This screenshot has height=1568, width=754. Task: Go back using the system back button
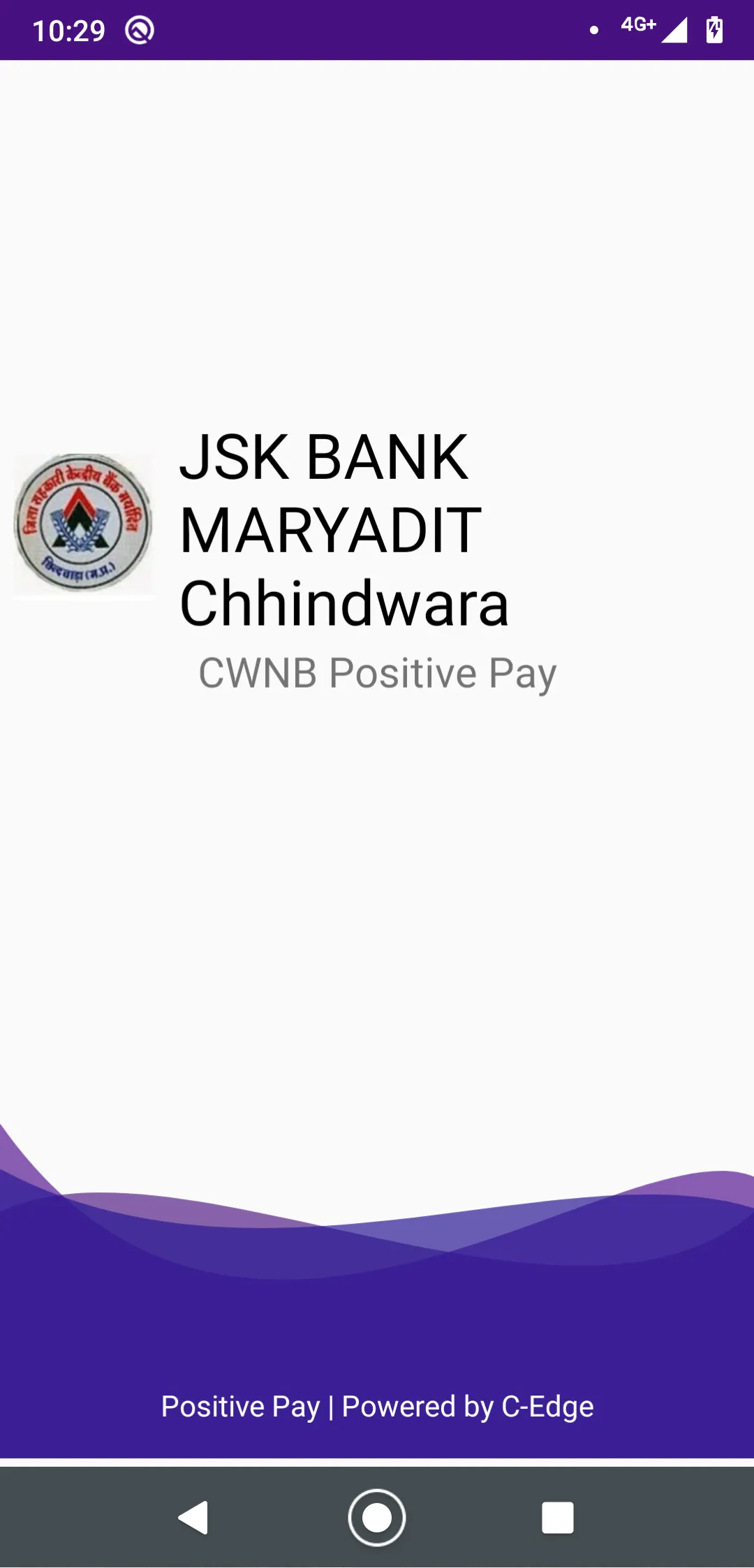click(x=194, y=1517)
